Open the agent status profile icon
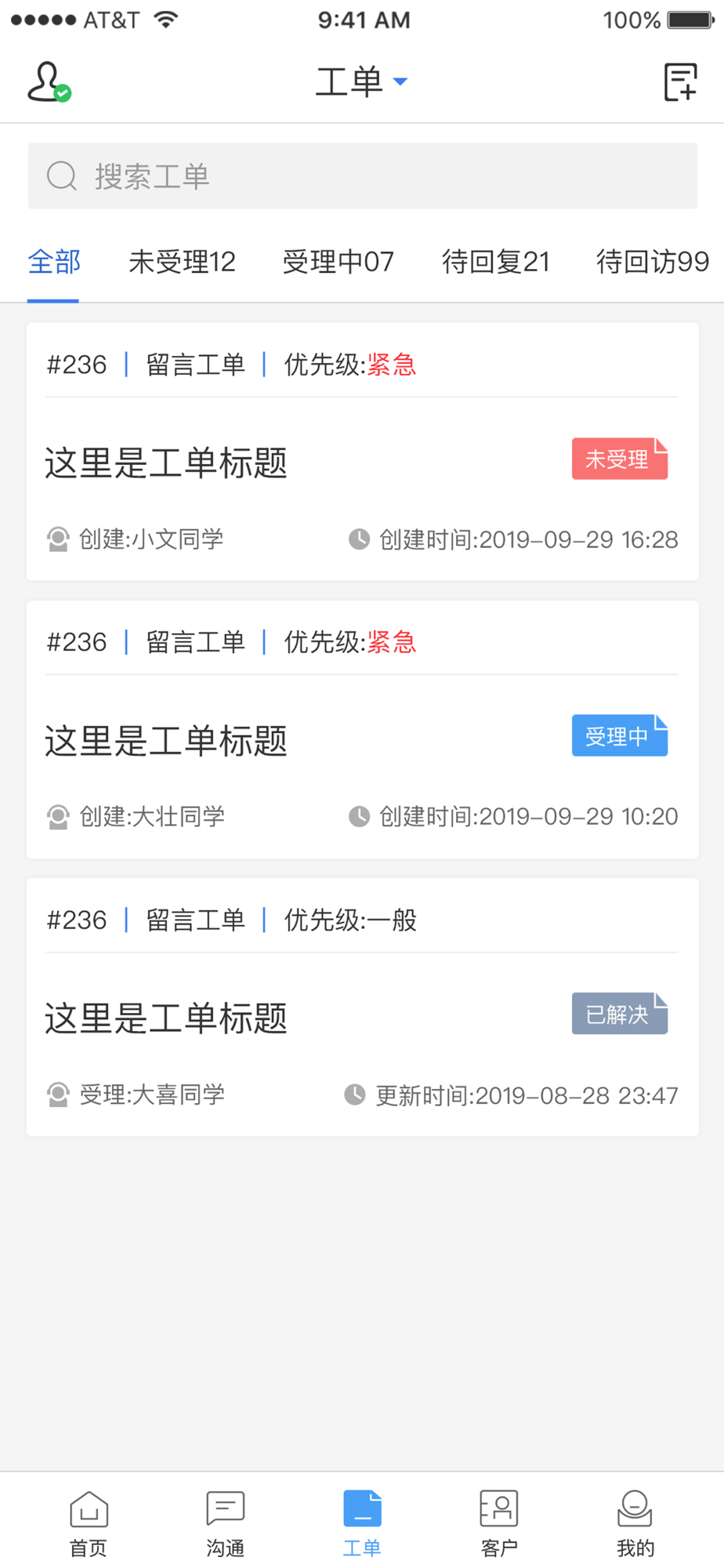Image resolution: width=724 pixels, height=1568 pixels. point(49,82)
